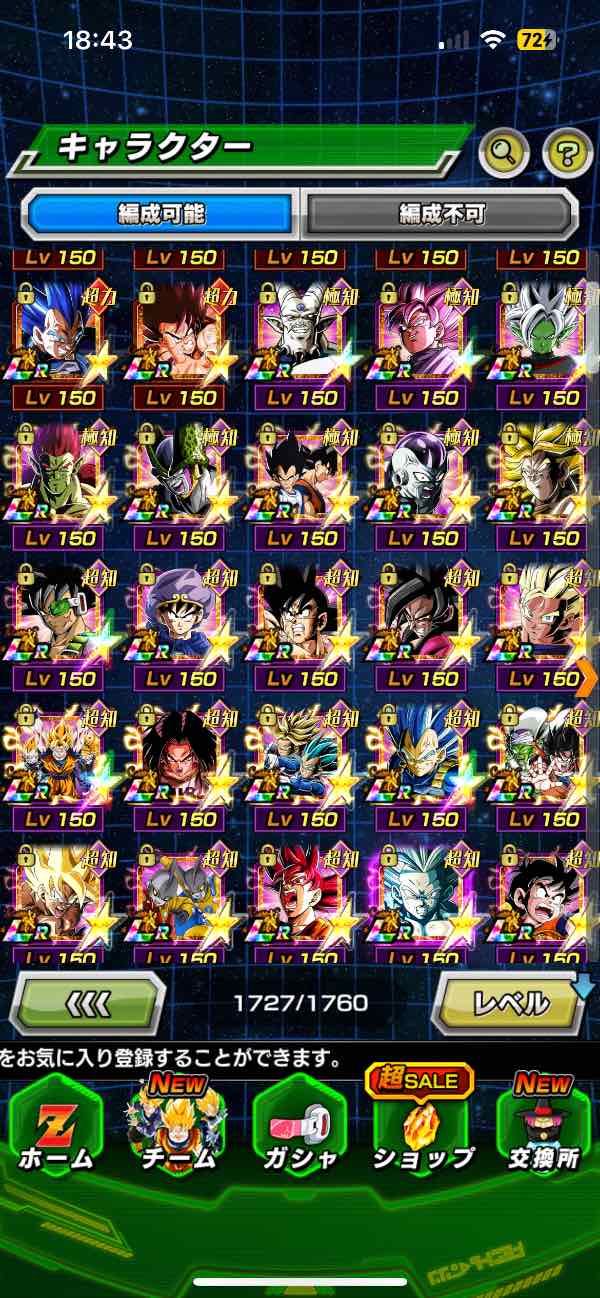Switch to the 編成不可 tab

[x=441, y=213]
